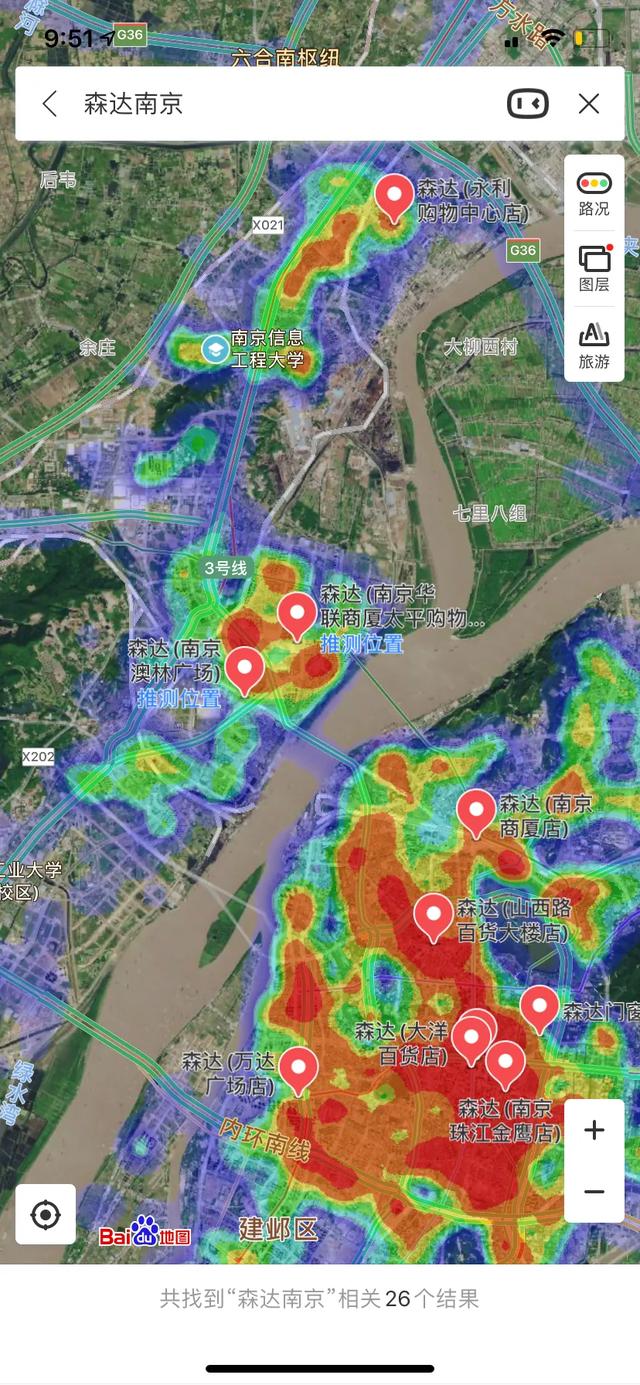Switch on the 旅游 travel view
The image size is (640, 1385).
(594, 345)
